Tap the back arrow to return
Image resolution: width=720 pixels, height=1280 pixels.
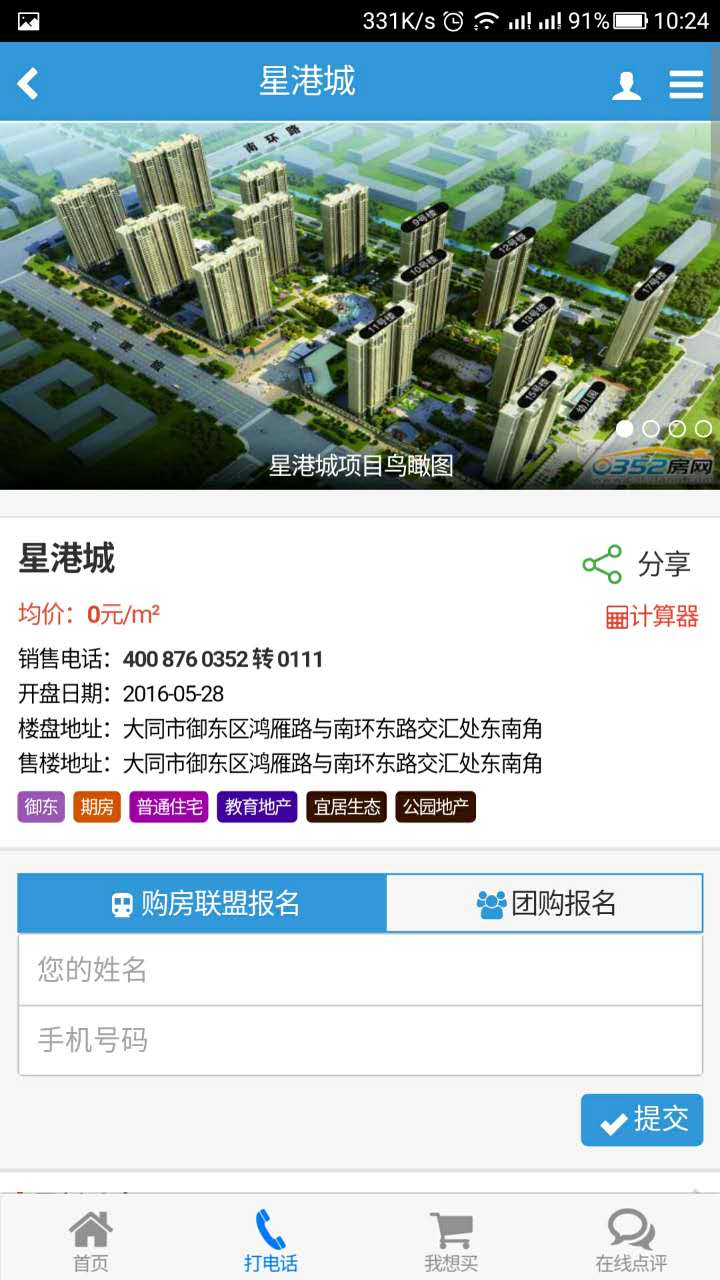27,84
